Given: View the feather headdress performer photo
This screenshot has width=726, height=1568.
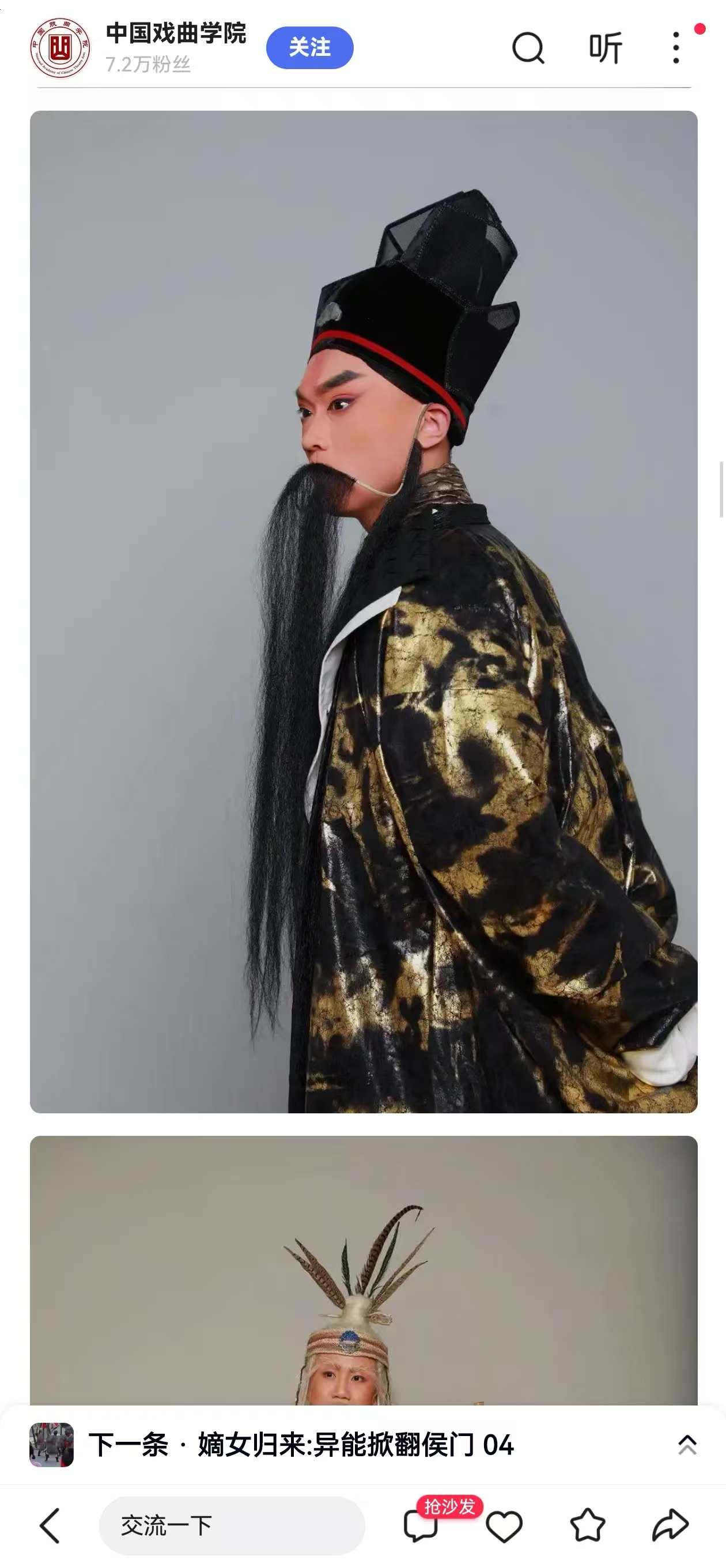Looking at the screenshot, I should 364,1272.
